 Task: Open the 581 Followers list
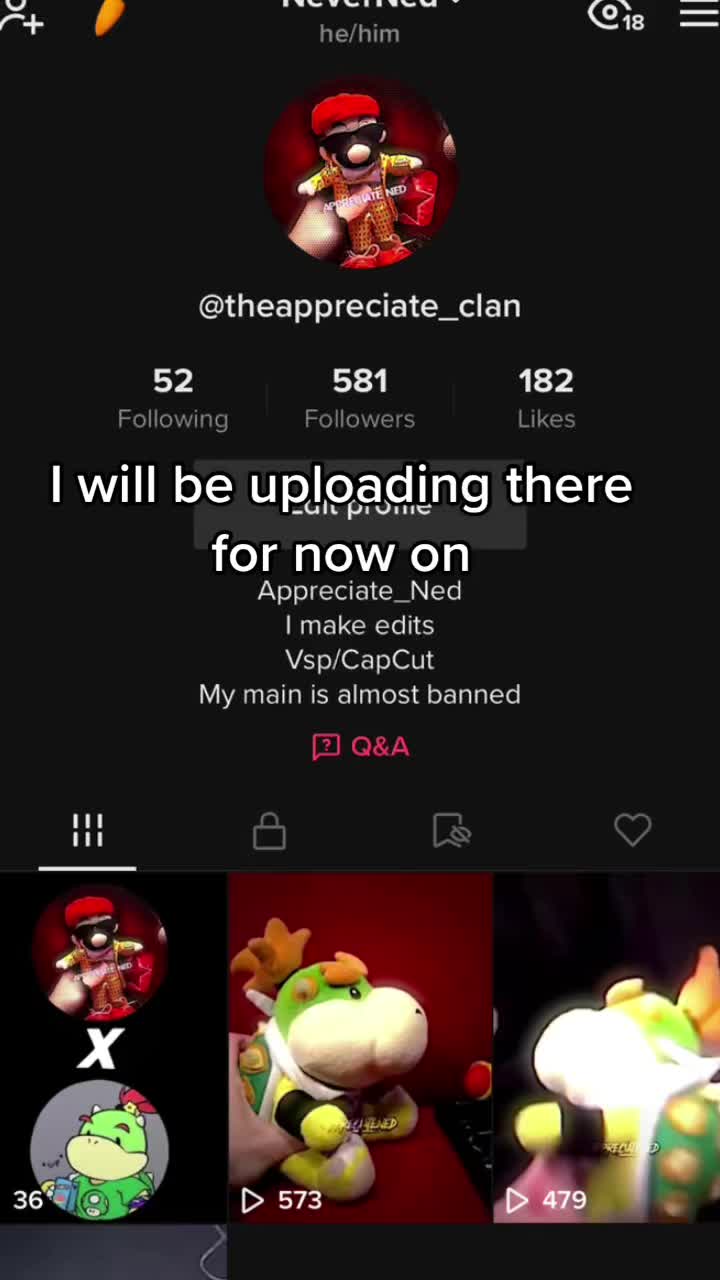click(359, 397)
